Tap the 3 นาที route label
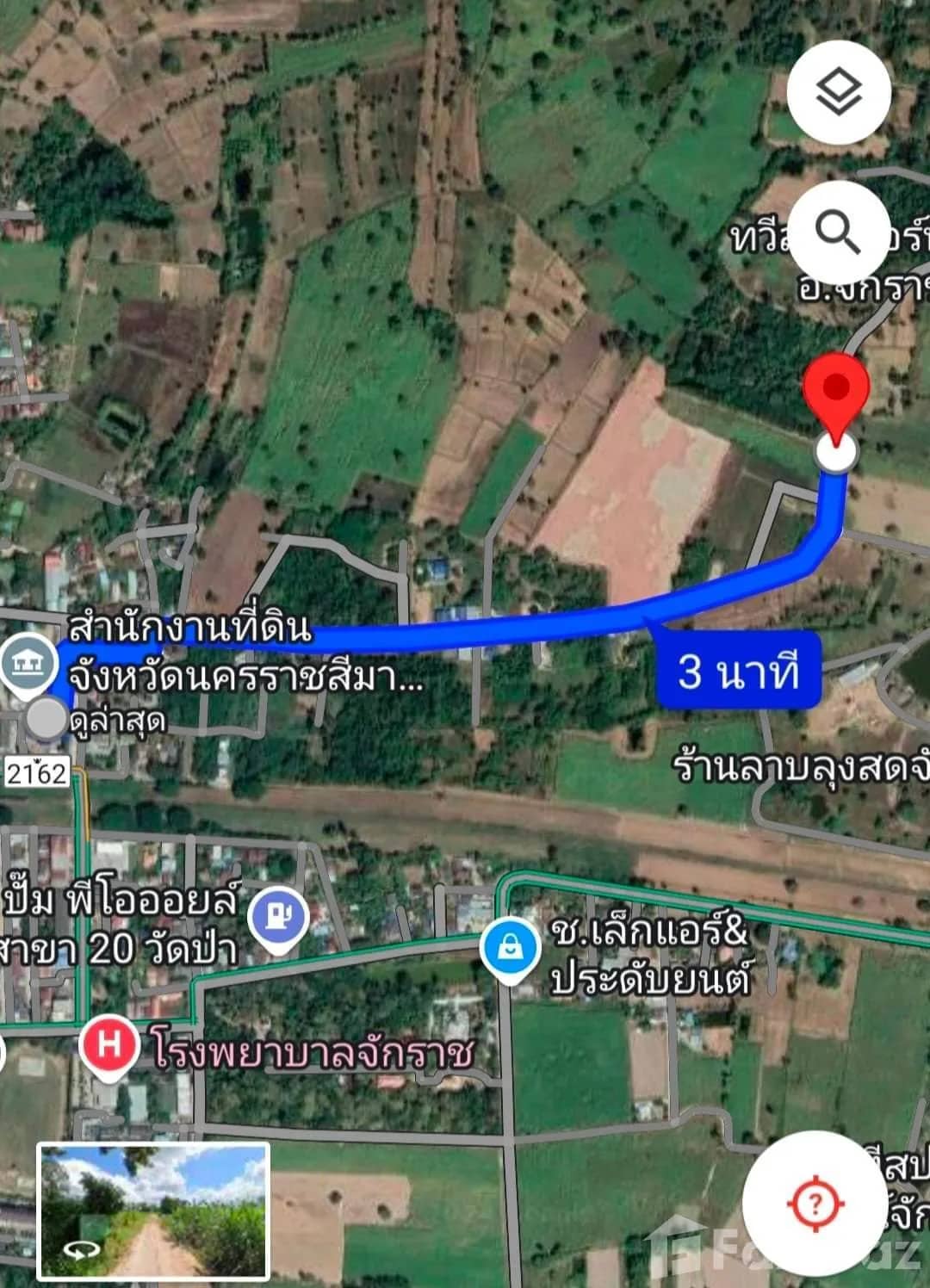Viewport: 930px width, 1288px height. point(738,672)
